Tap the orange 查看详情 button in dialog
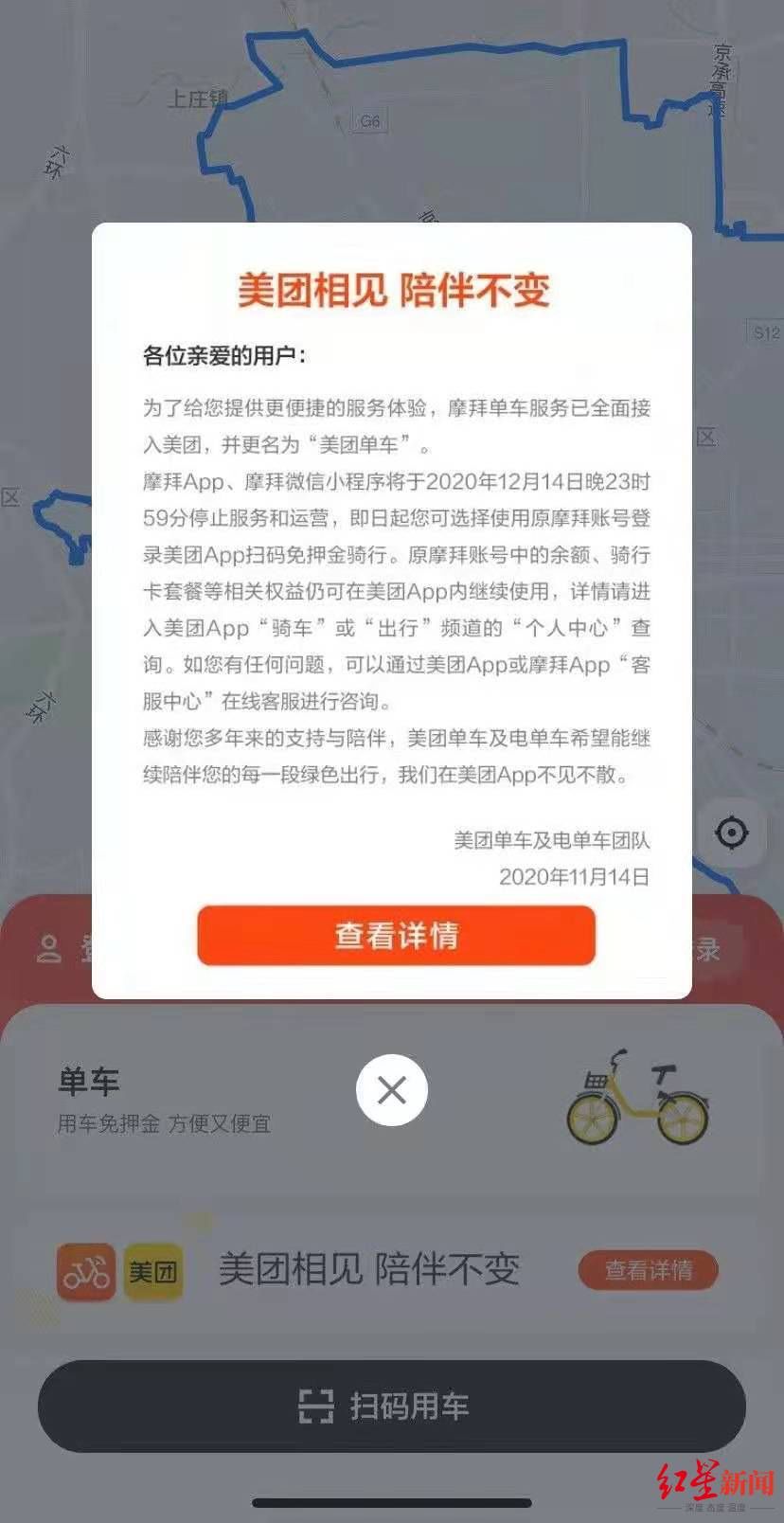The image size is (784, 1523). click(396, 936)
